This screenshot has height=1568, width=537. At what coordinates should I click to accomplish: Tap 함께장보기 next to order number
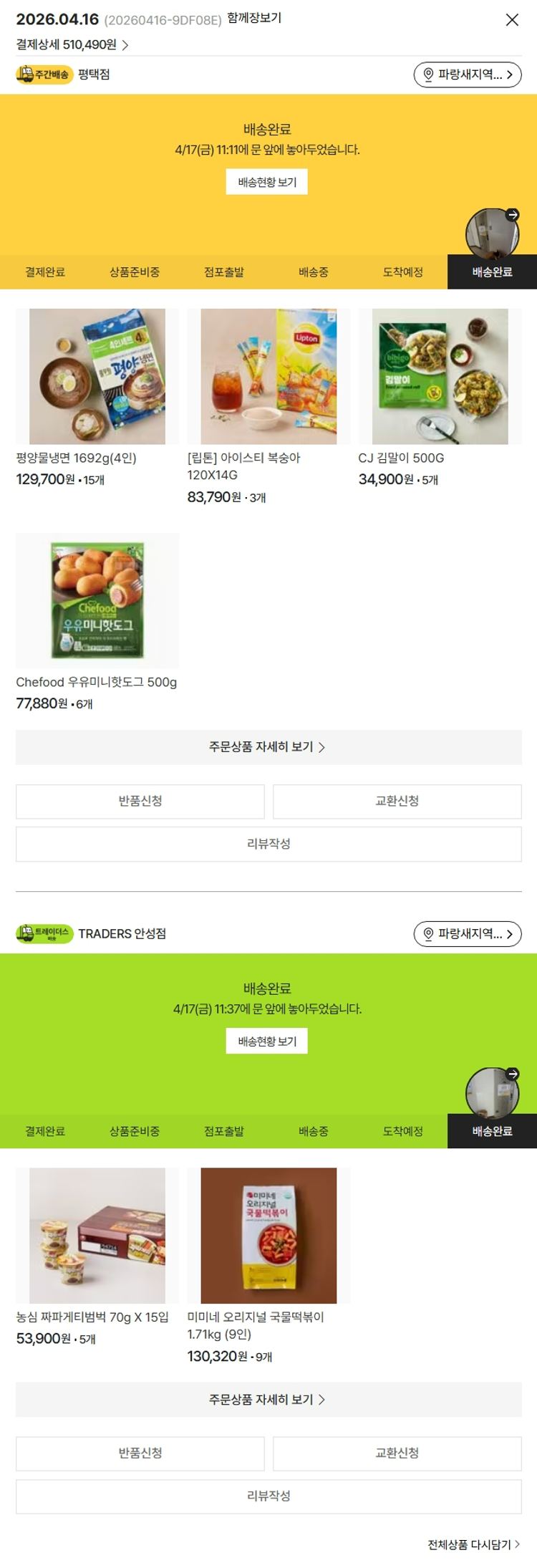[254, 18]
